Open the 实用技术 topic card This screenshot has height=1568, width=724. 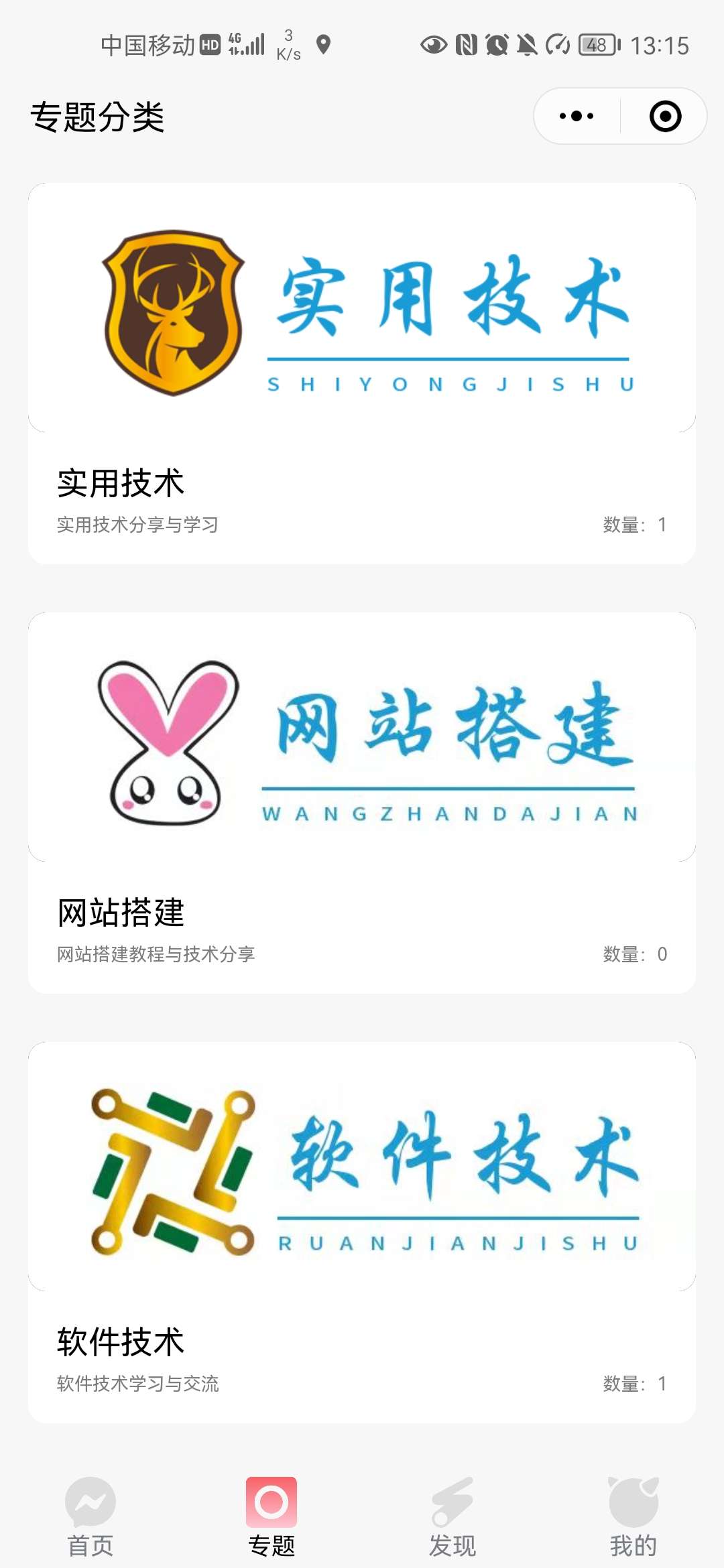point(362,373)
